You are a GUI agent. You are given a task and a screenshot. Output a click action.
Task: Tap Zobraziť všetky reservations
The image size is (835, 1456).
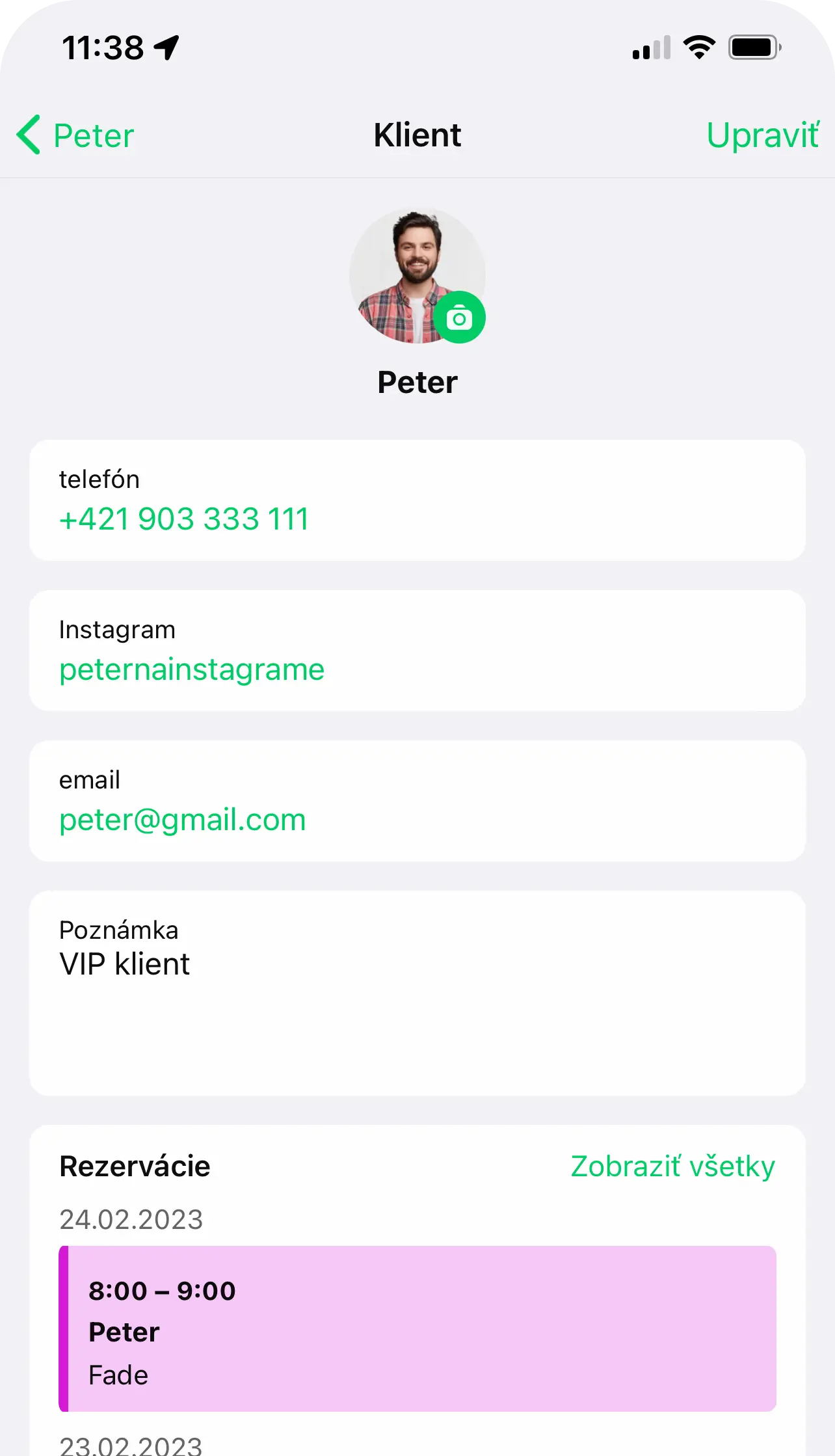click(x=672, y=1166)
